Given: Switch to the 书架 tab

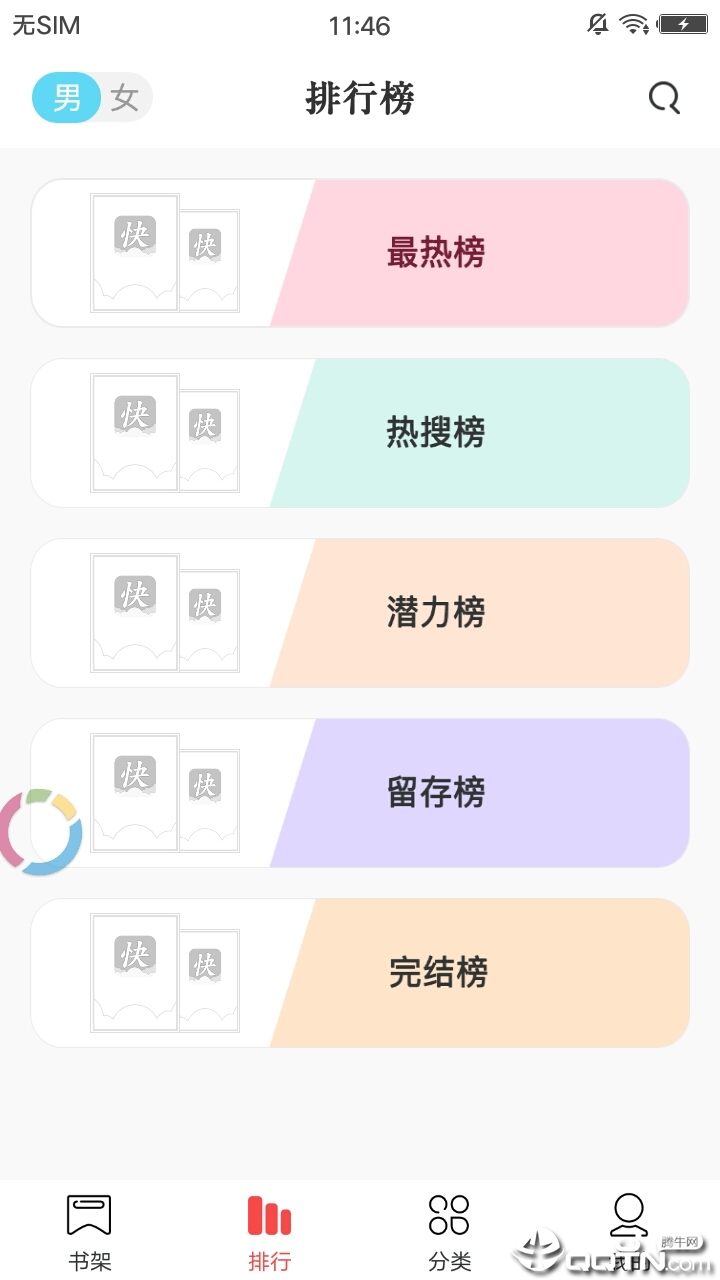Looking at the screenshot, I should 89,1230.
